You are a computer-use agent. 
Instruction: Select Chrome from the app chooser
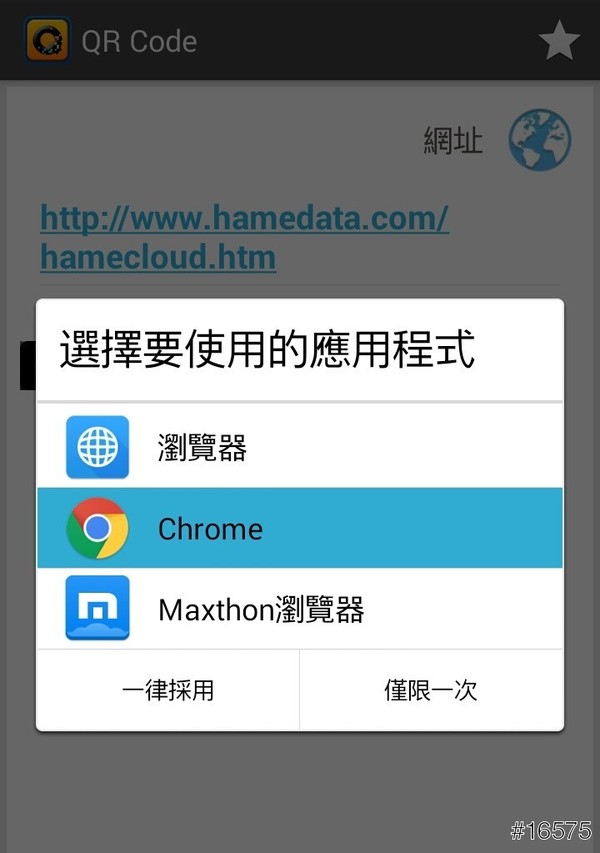pyautogui.click(x=300, y=528)
